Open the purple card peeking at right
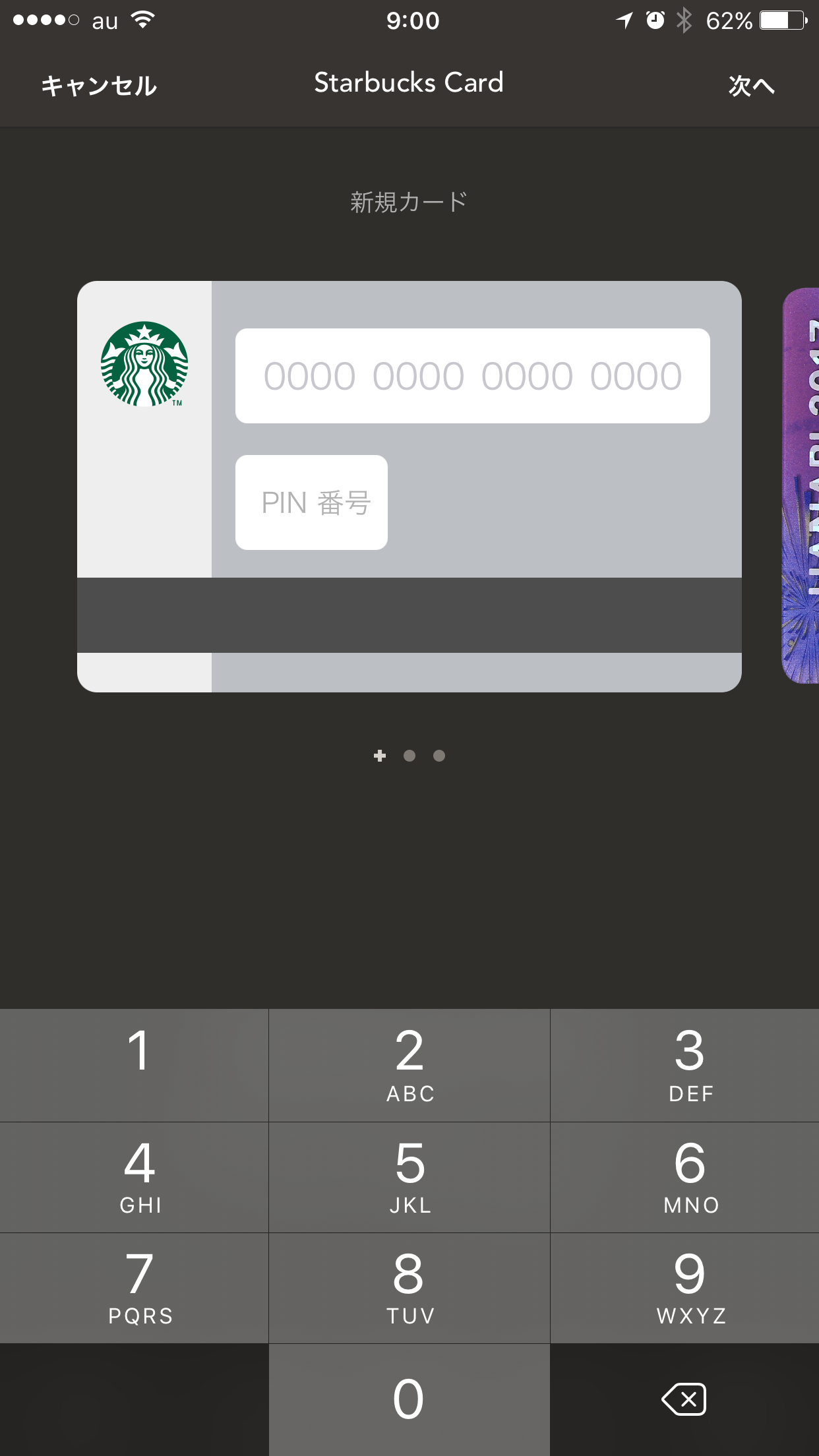This screenshot has width=819, height=1456. coord(801,486)
